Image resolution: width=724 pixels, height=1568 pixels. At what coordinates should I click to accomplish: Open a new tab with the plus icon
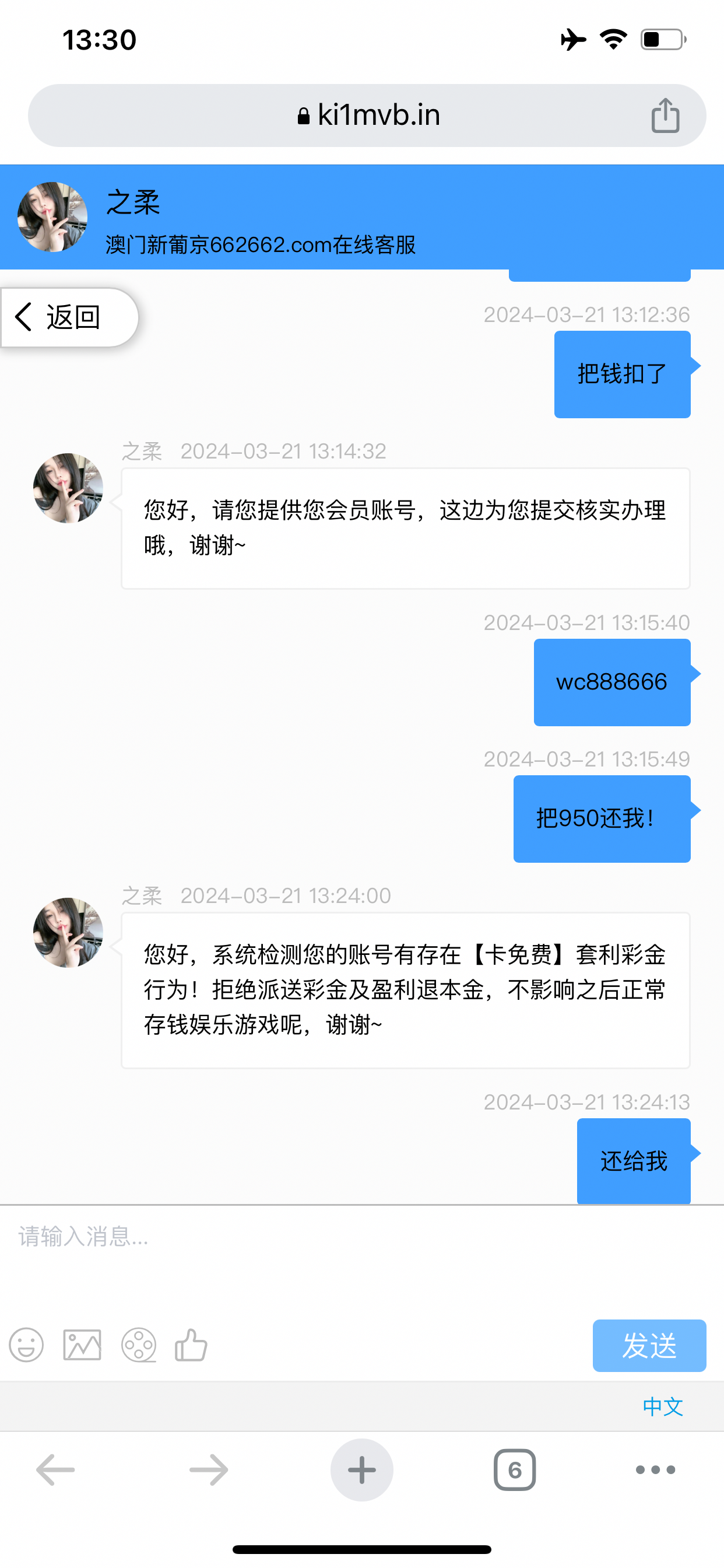tap(361, 1471)
